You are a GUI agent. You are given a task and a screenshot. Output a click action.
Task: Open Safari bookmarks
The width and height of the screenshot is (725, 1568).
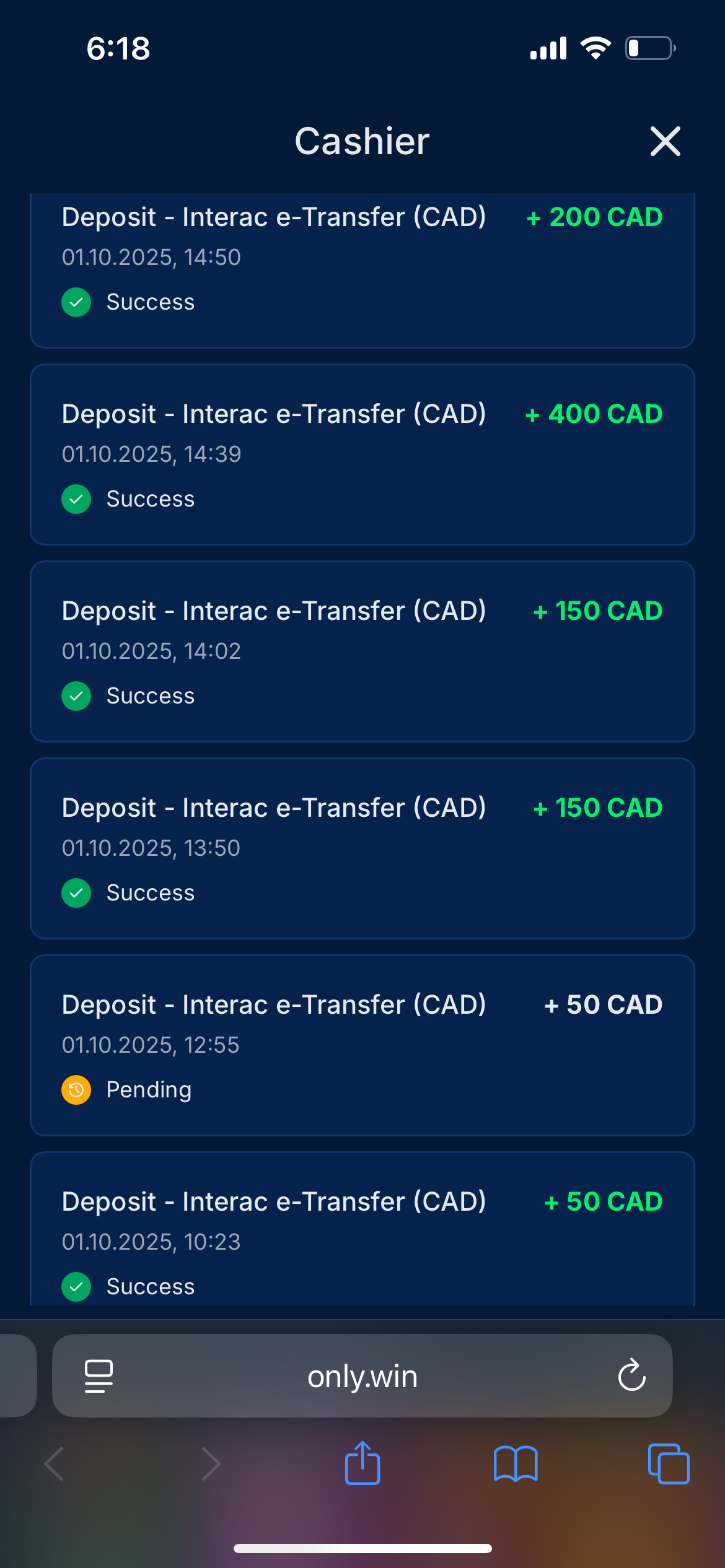coord(515,1464)
